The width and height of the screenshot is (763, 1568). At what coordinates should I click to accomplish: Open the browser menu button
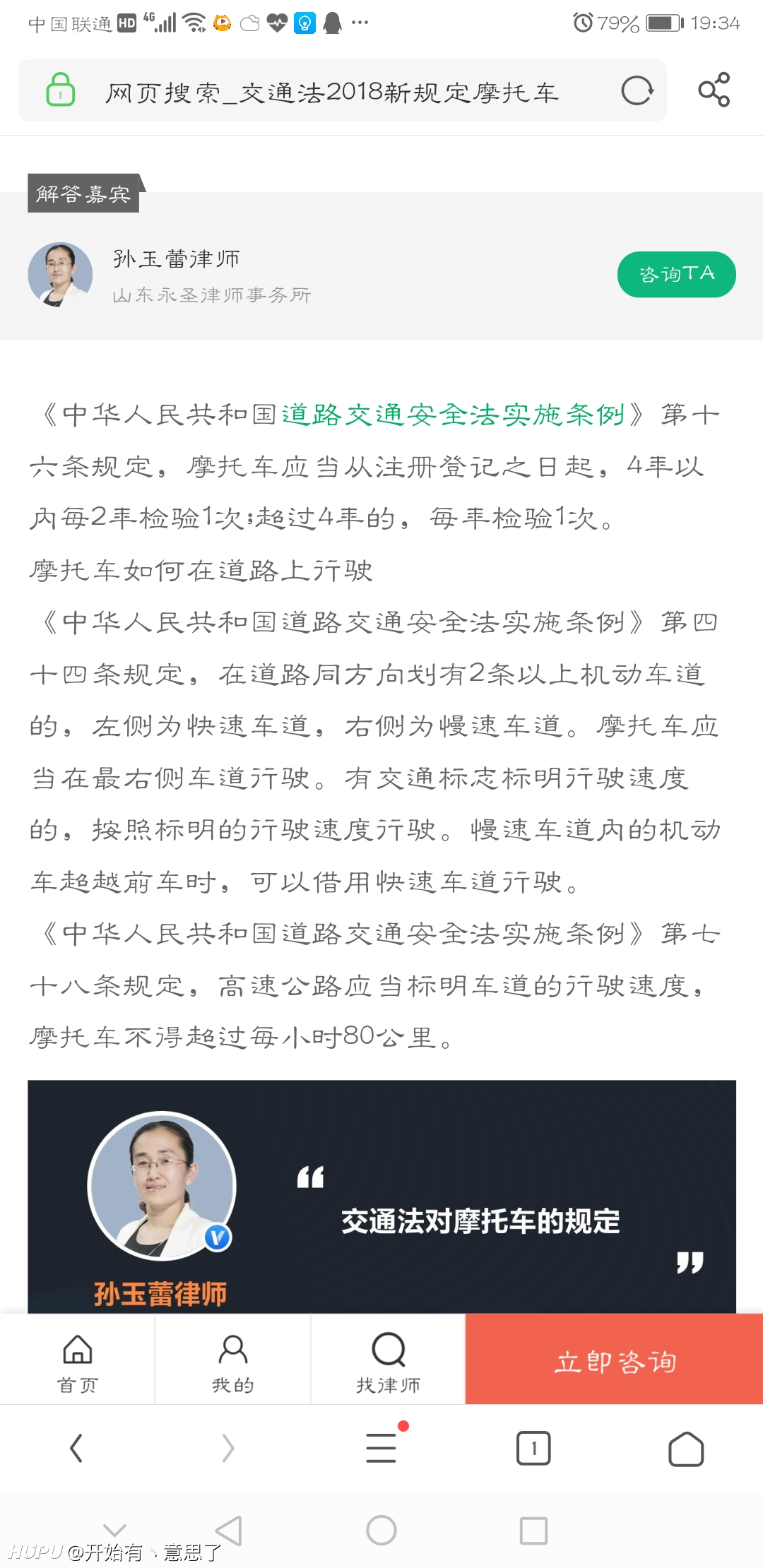(x=381, y=1448)
